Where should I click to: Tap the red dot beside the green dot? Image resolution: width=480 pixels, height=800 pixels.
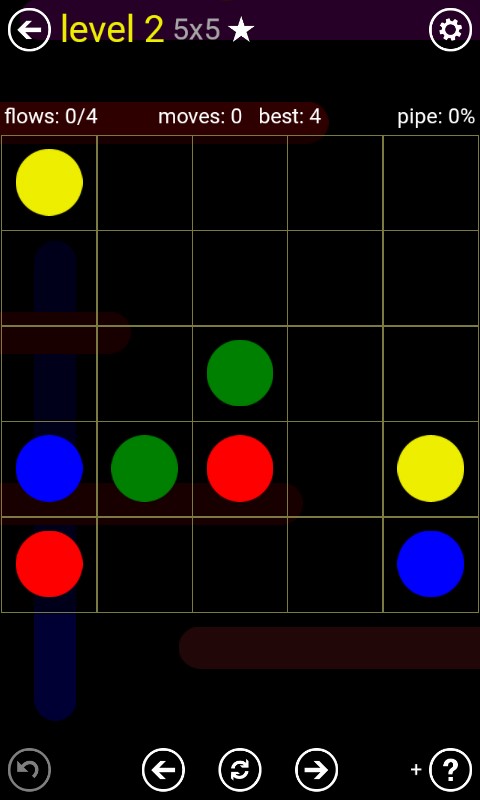point(240,468)
